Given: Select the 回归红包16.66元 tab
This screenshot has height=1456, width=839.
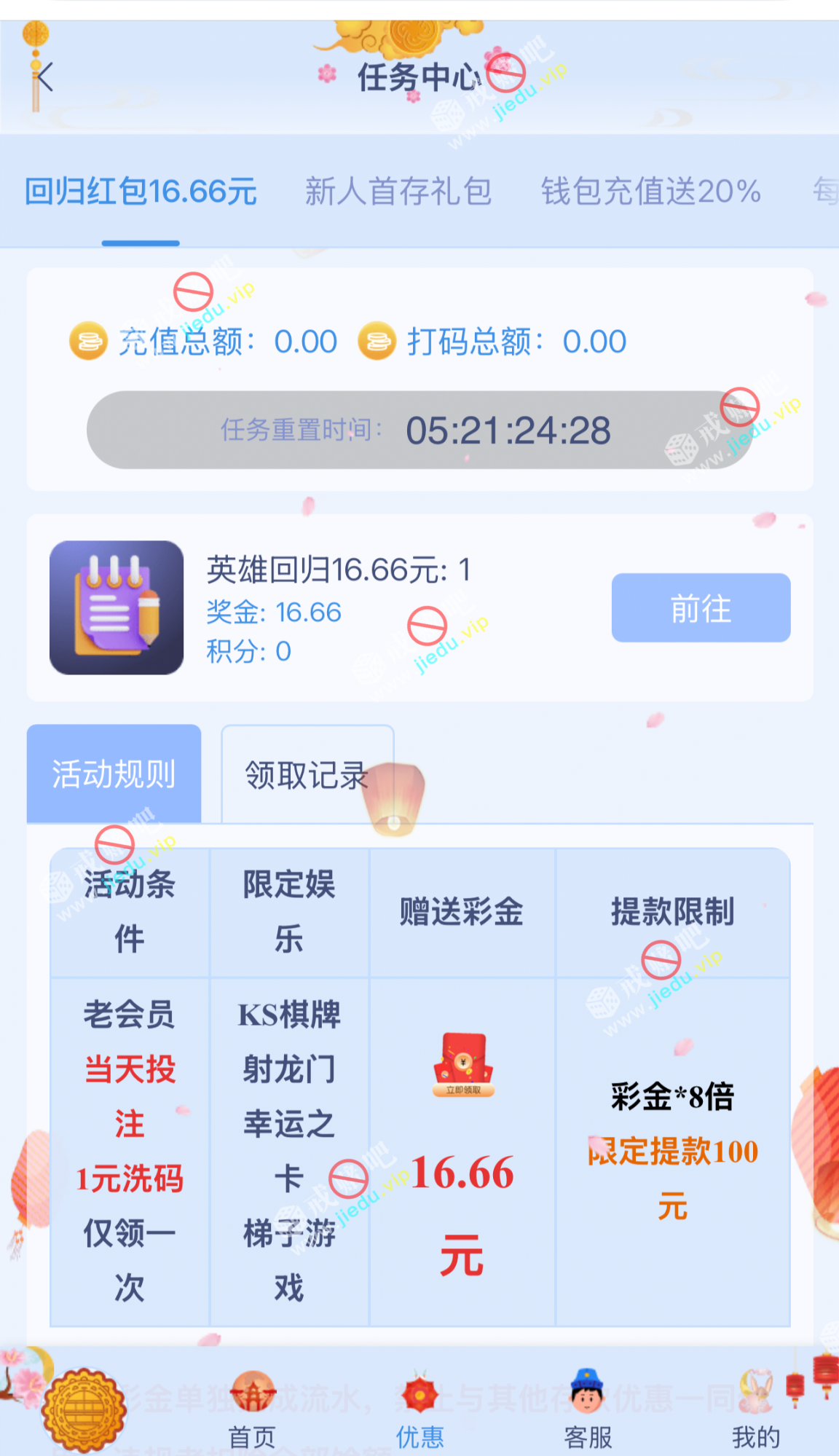Looking at the screenshot, I should [x=141, y=192].
